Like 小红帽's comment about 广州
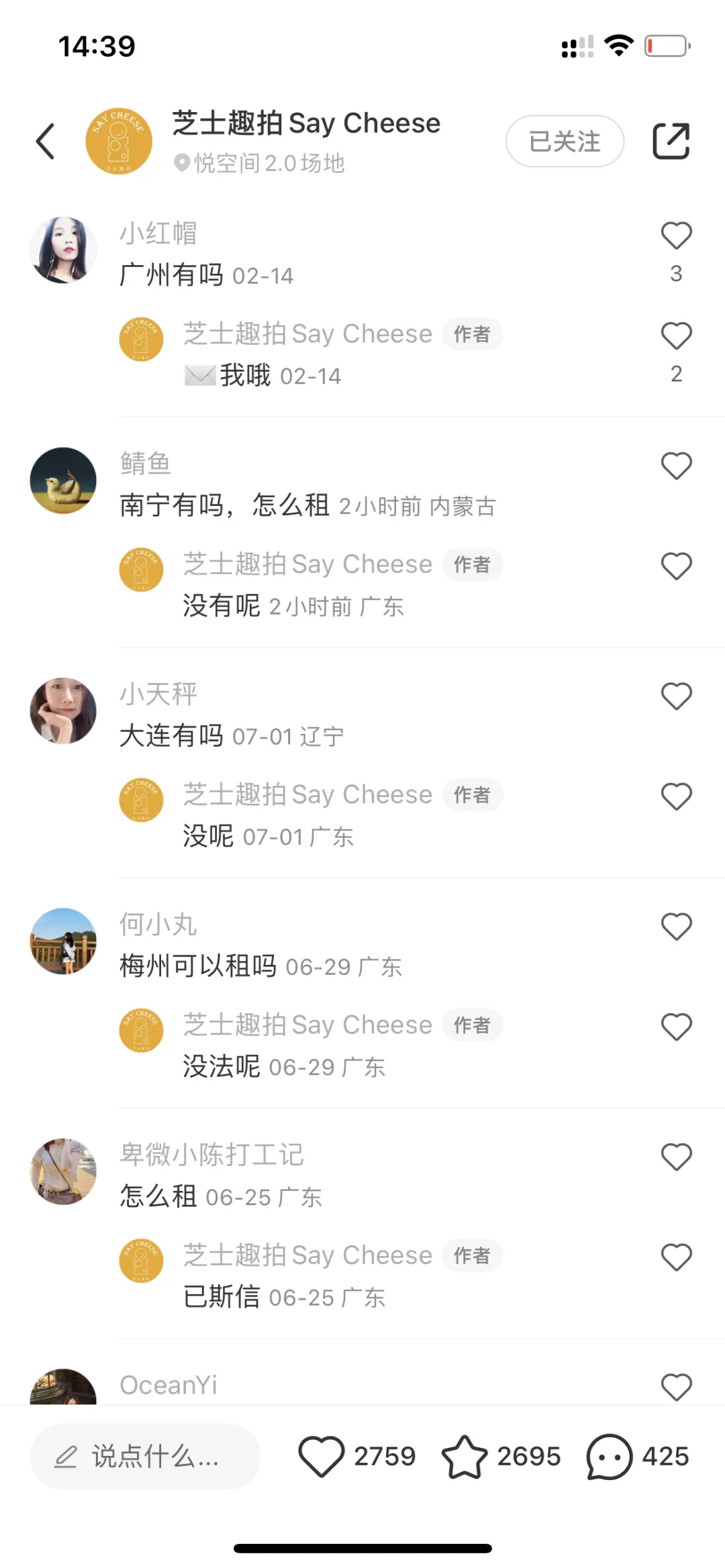This screenshot has width=725, height=1568. pyautogui.click(x=676, y=236)
